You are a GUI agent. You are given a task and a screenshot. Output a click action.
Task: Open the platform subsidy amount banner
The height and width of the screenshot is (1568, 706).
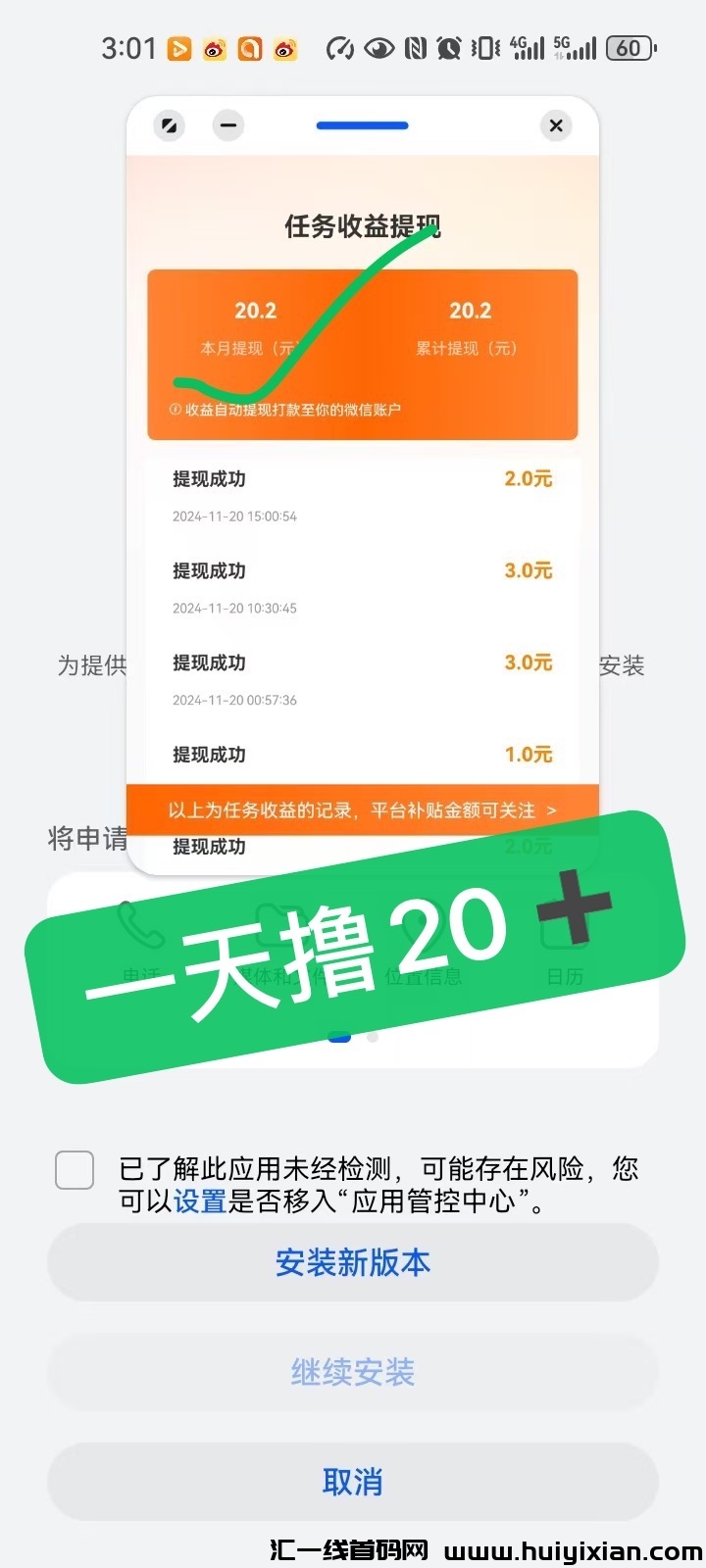click(x=362, y=810)
